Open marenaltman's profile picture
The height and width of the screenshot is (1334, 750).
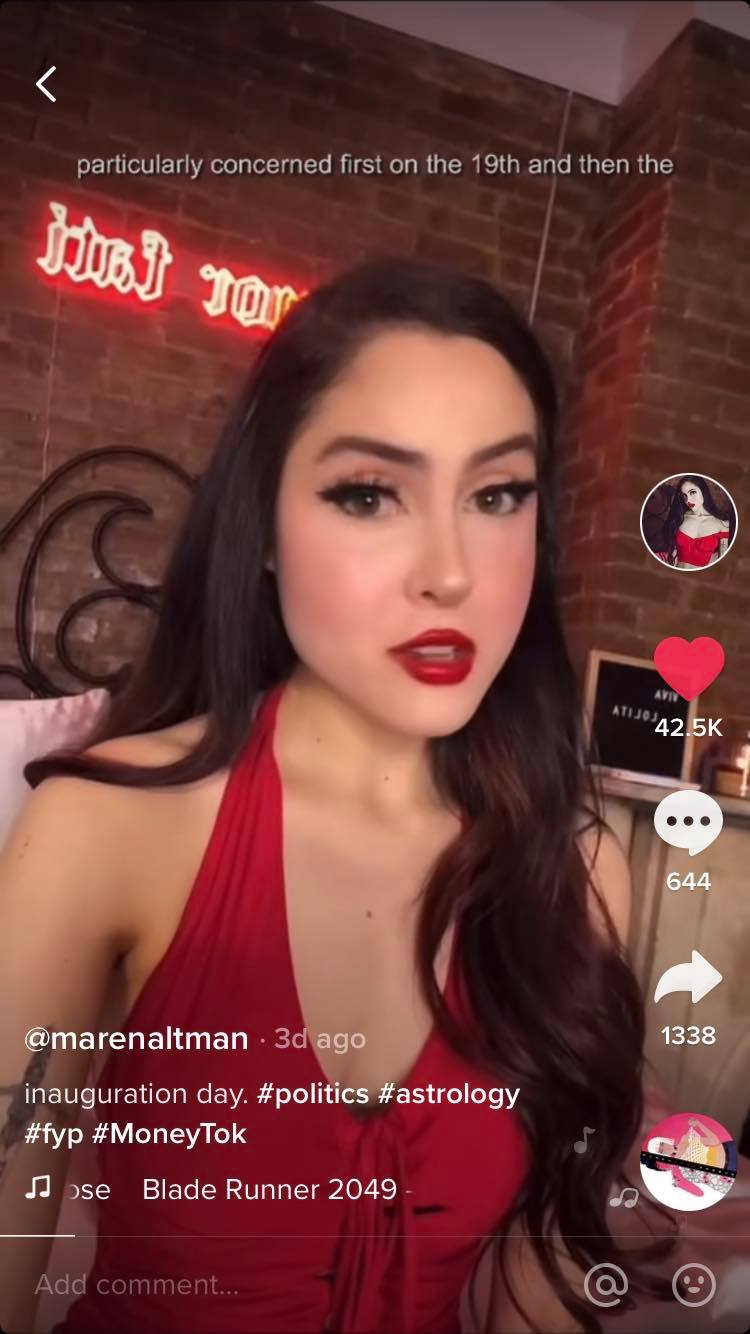coord(688,522)
